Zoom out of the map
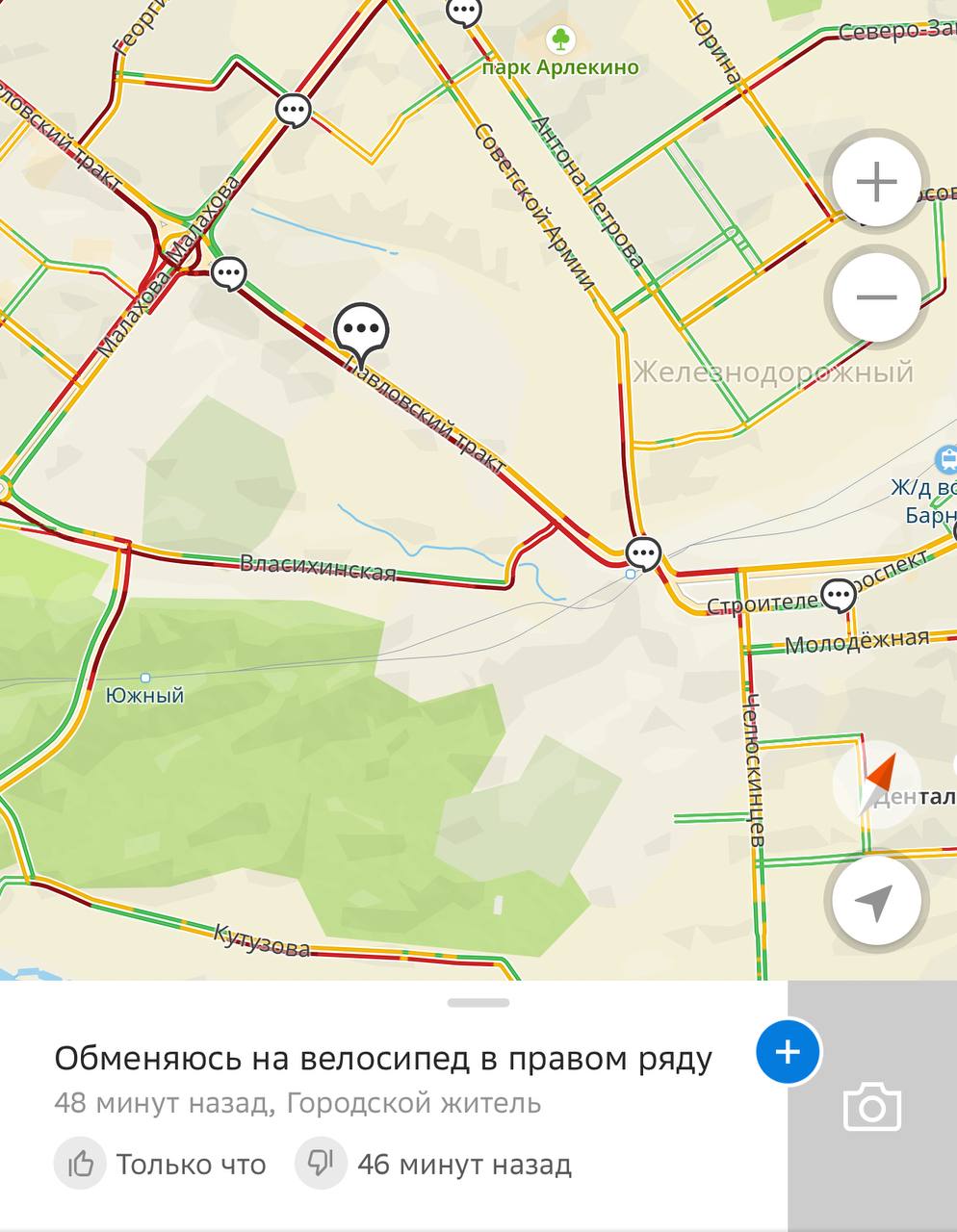Viewport: 957px width, 1232px height. pos(876,297)
